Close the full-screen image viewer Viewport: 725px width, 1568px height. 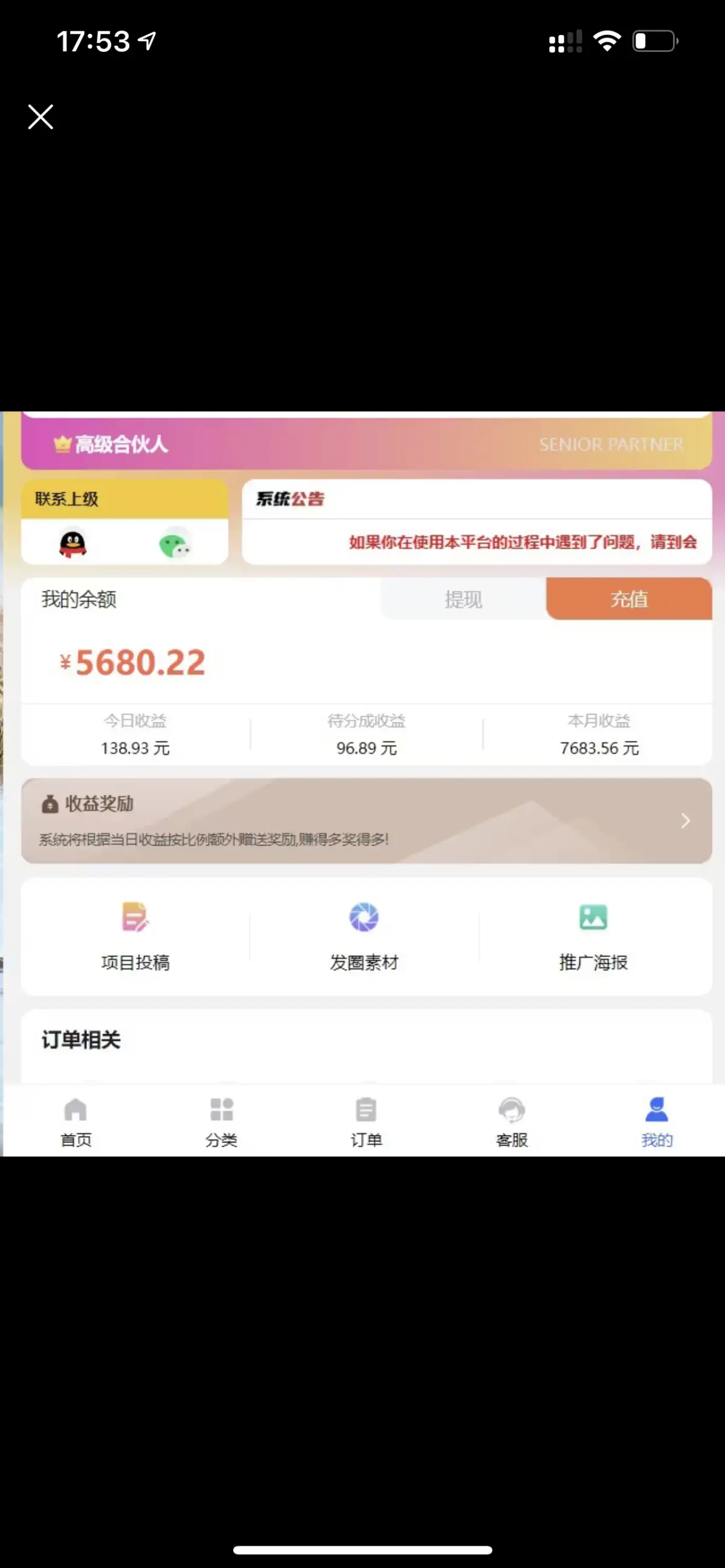(40, 117)
